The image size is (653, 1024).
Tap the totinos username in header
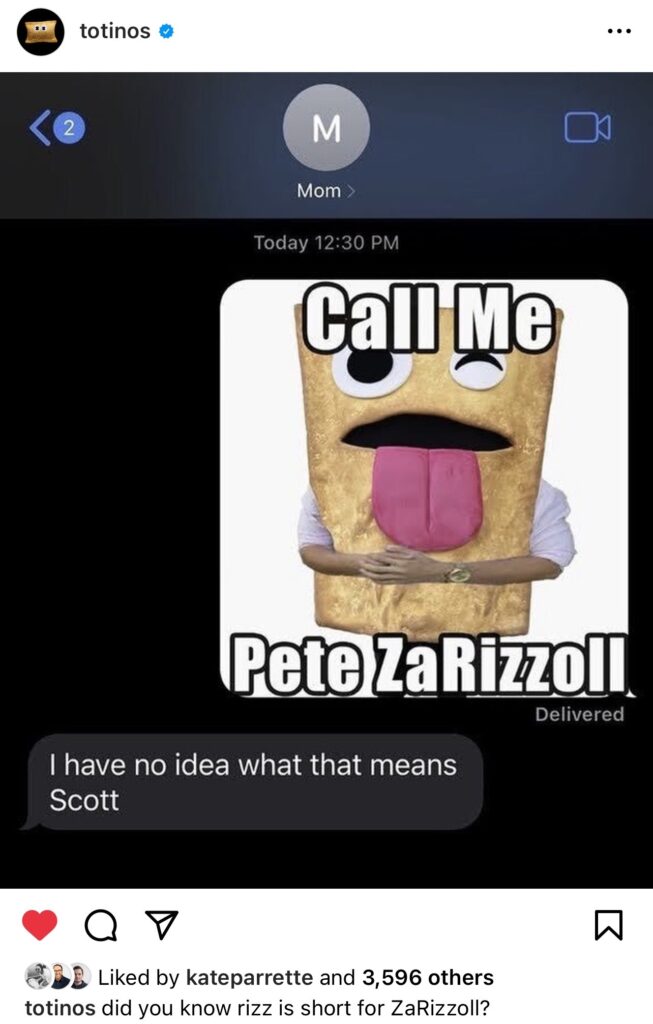coord(115,31)
